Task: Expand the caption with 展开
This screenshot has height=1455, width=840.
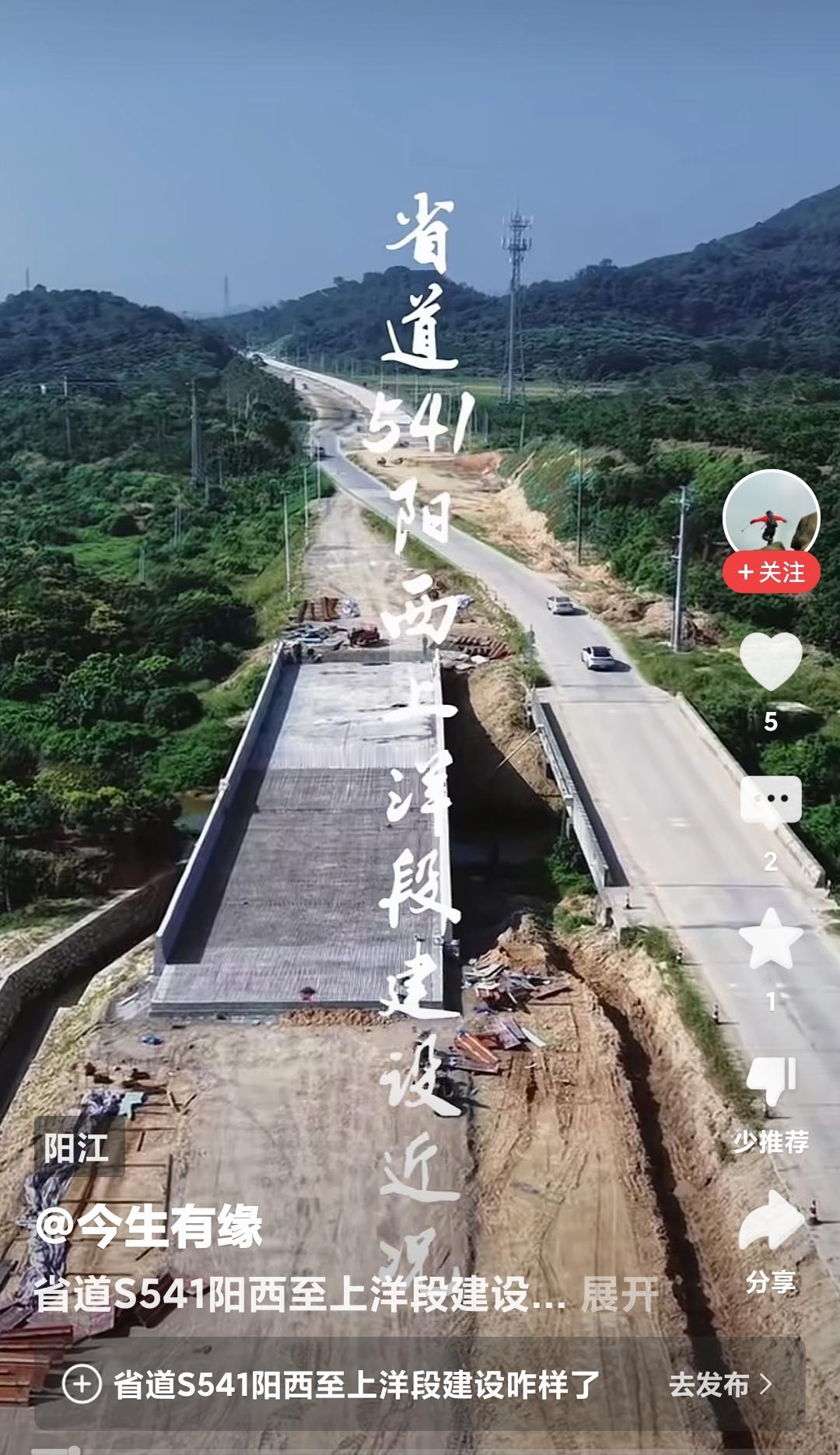Action: pos(620,1295)
